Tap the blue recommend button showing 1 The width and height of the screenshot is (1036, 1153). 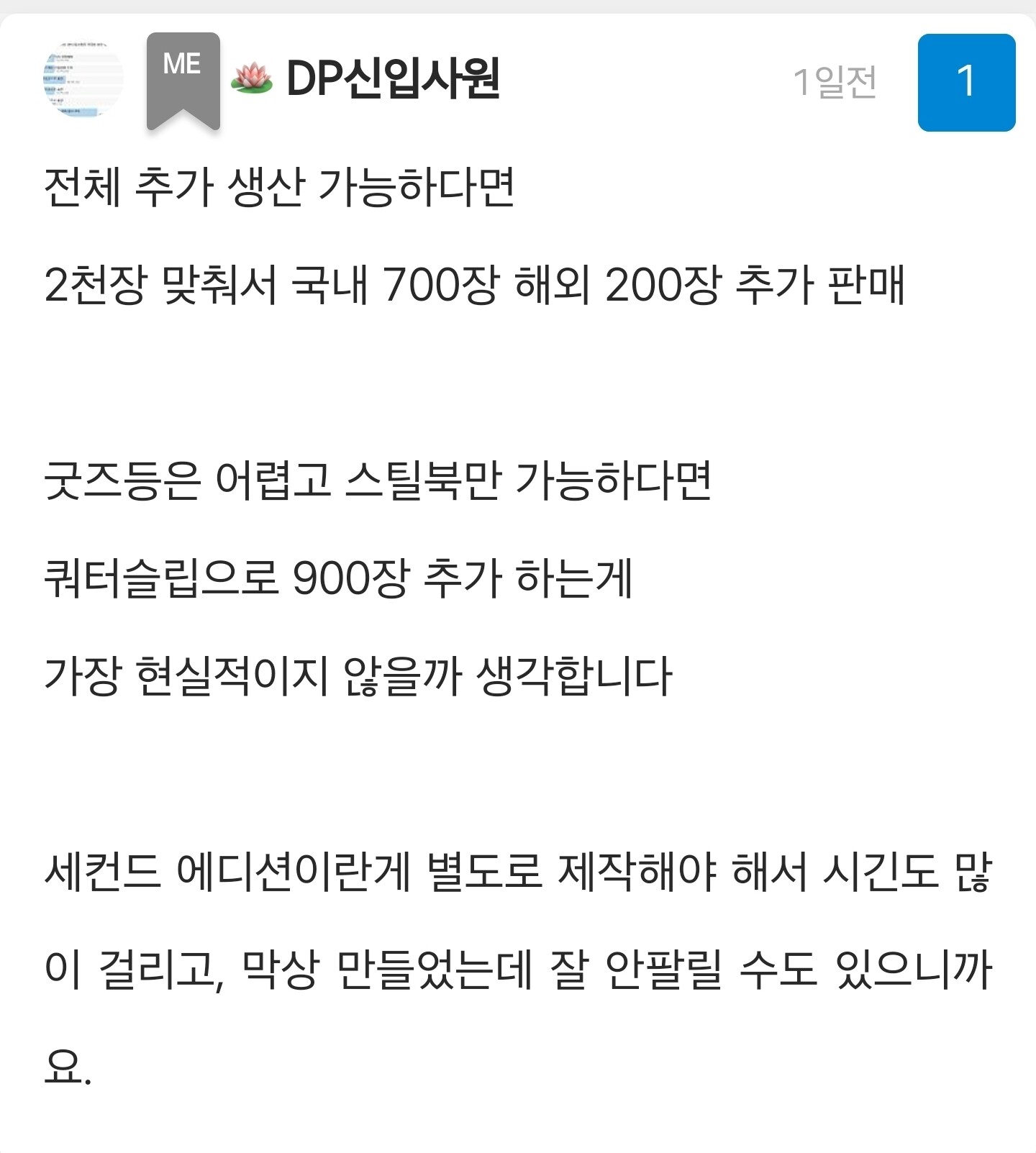tap(966, 82)
